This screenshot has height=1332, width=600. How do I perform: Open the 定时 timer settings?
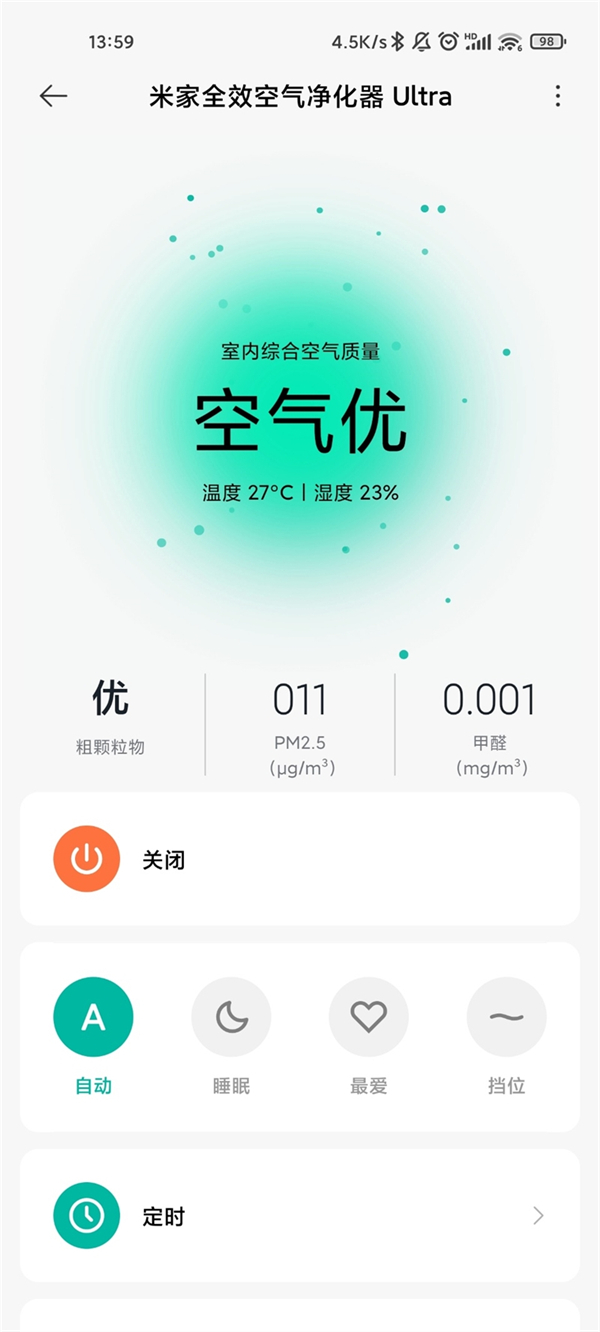tap(300, 1216)
